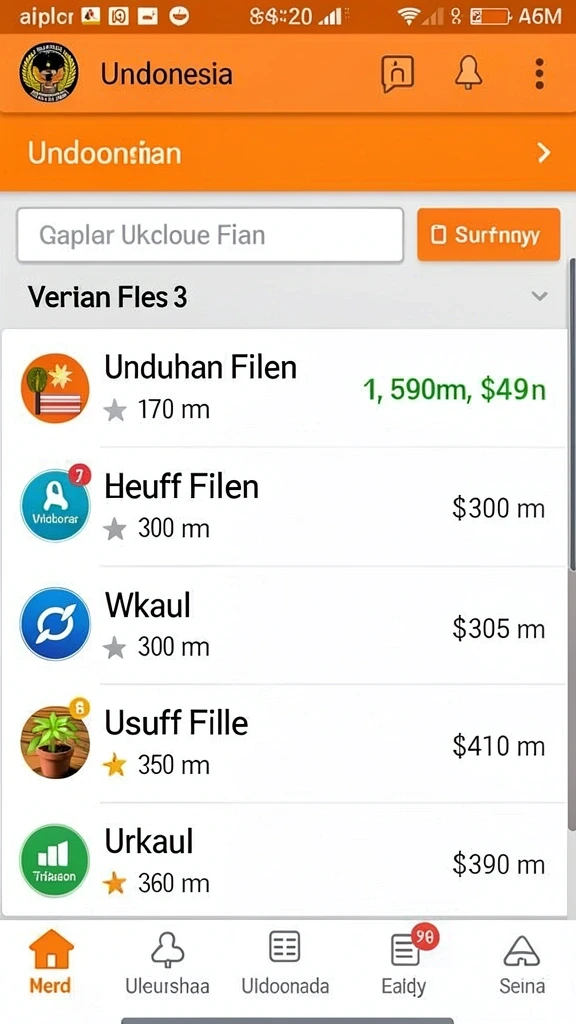
Task: Open the Unduhan Filen row
Action: pos(284,389)
